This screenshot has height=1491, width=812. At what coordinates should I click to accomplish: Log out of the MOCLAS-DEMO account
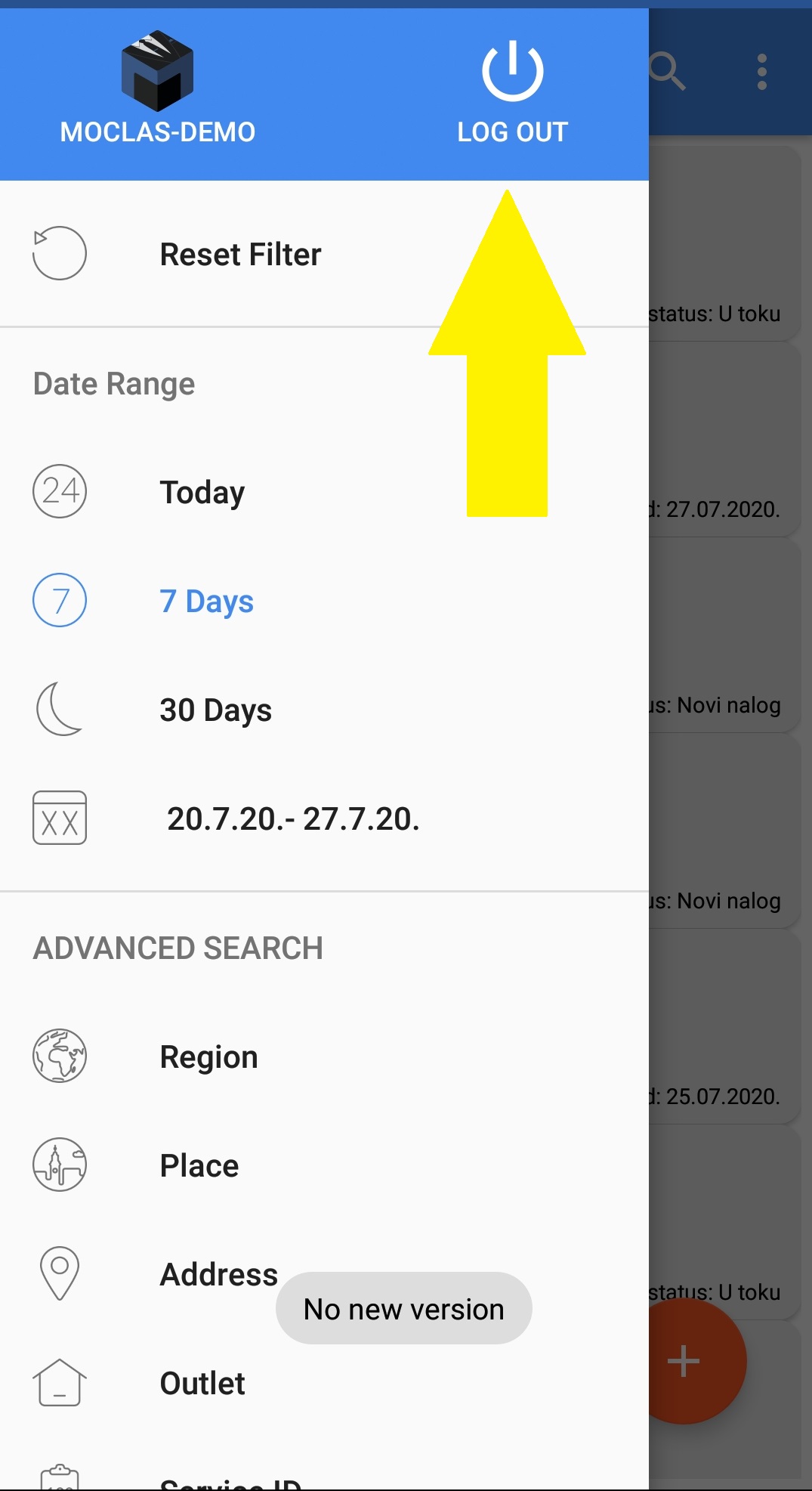point(512,91)
